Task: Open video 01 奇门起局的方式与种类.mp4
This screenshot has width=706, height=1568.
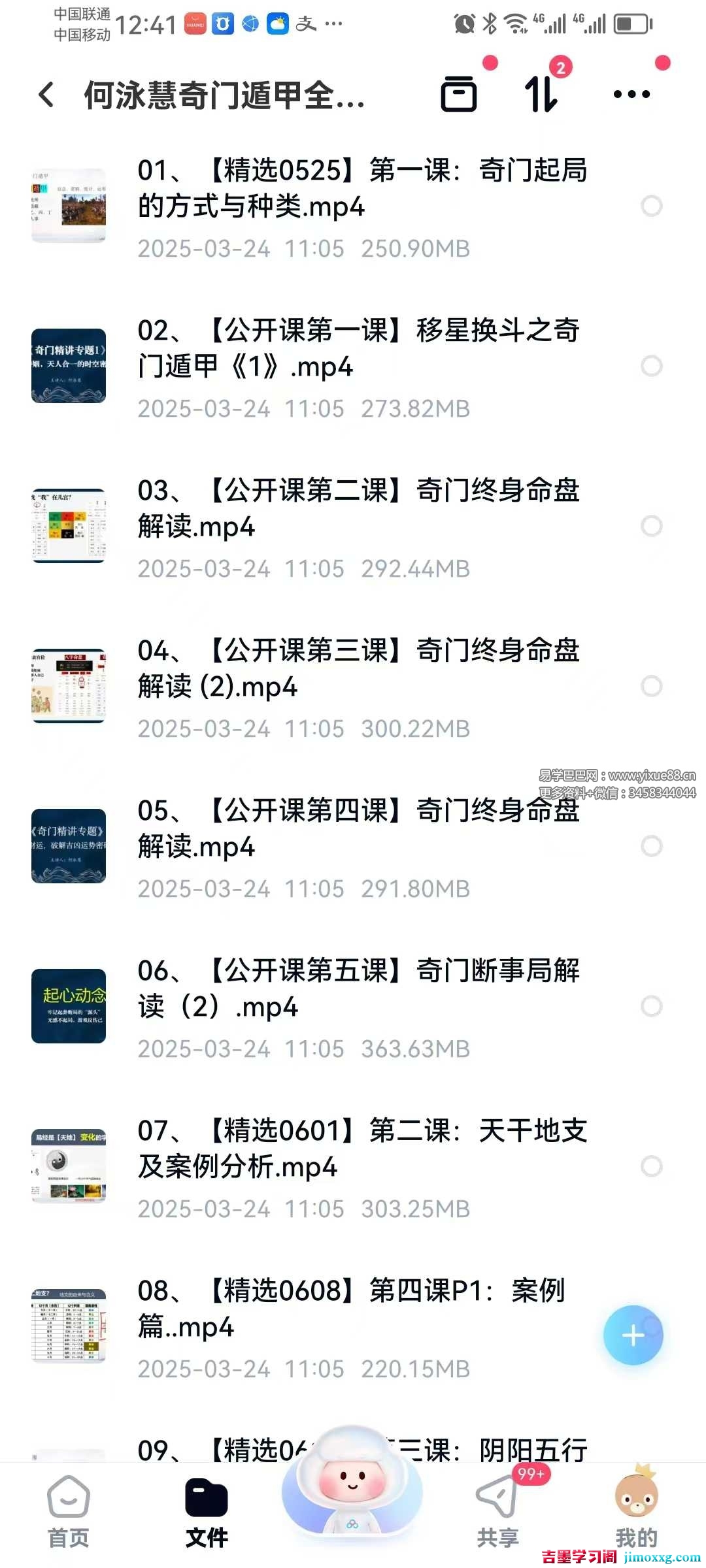Action: [361, 188]
